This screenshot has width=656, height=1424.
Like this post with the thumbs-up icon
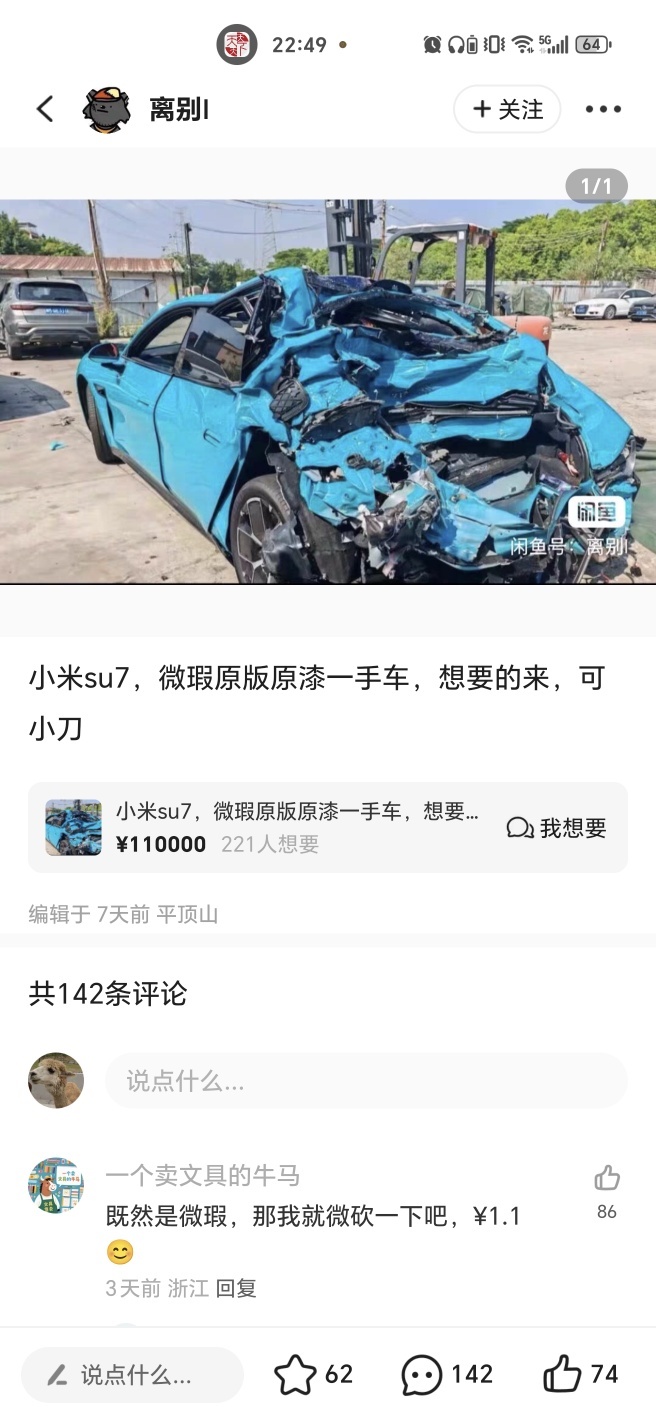(x=562, y=1375)
